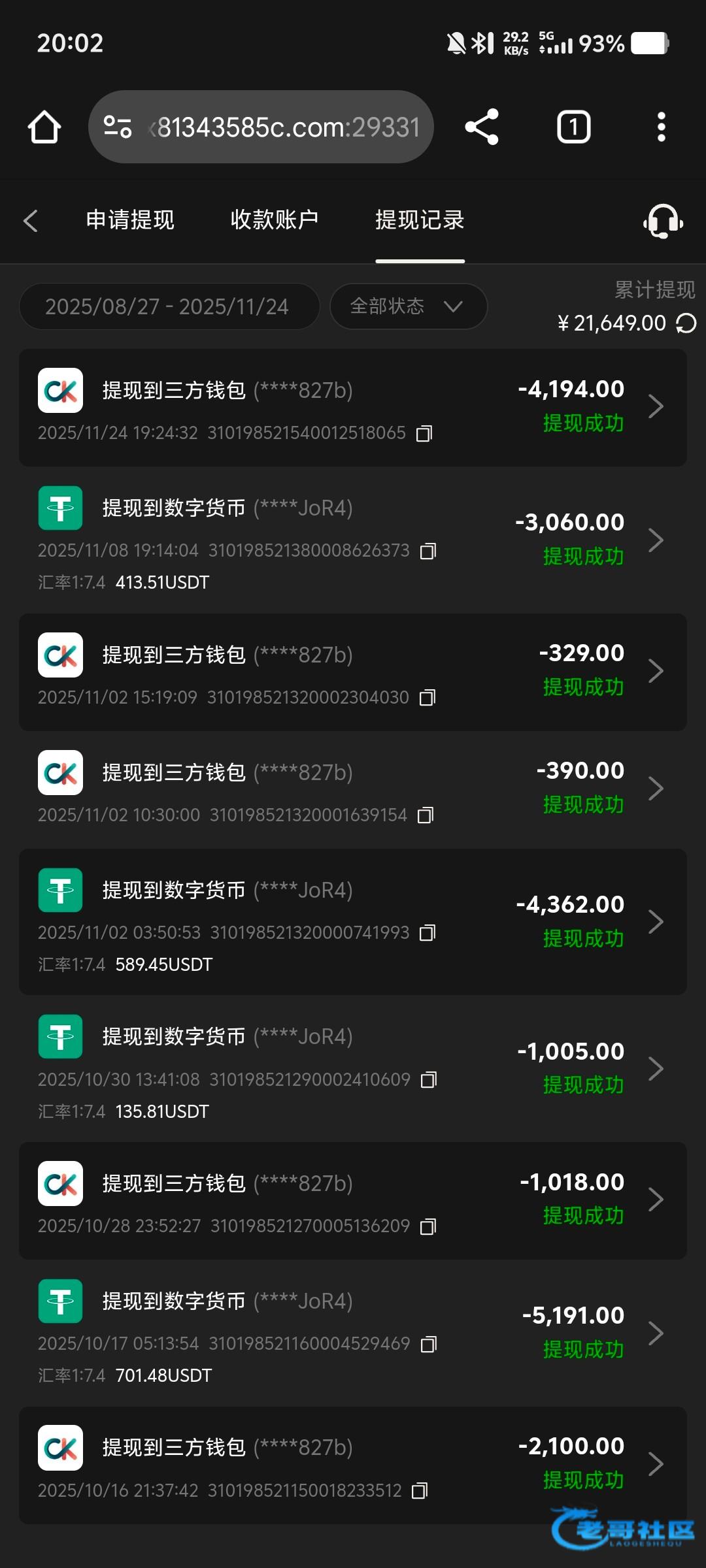The width and height of the screenshot is (706, 1568).
Task: Expand the 全部状态 status filter
Action: coord(408,306)
